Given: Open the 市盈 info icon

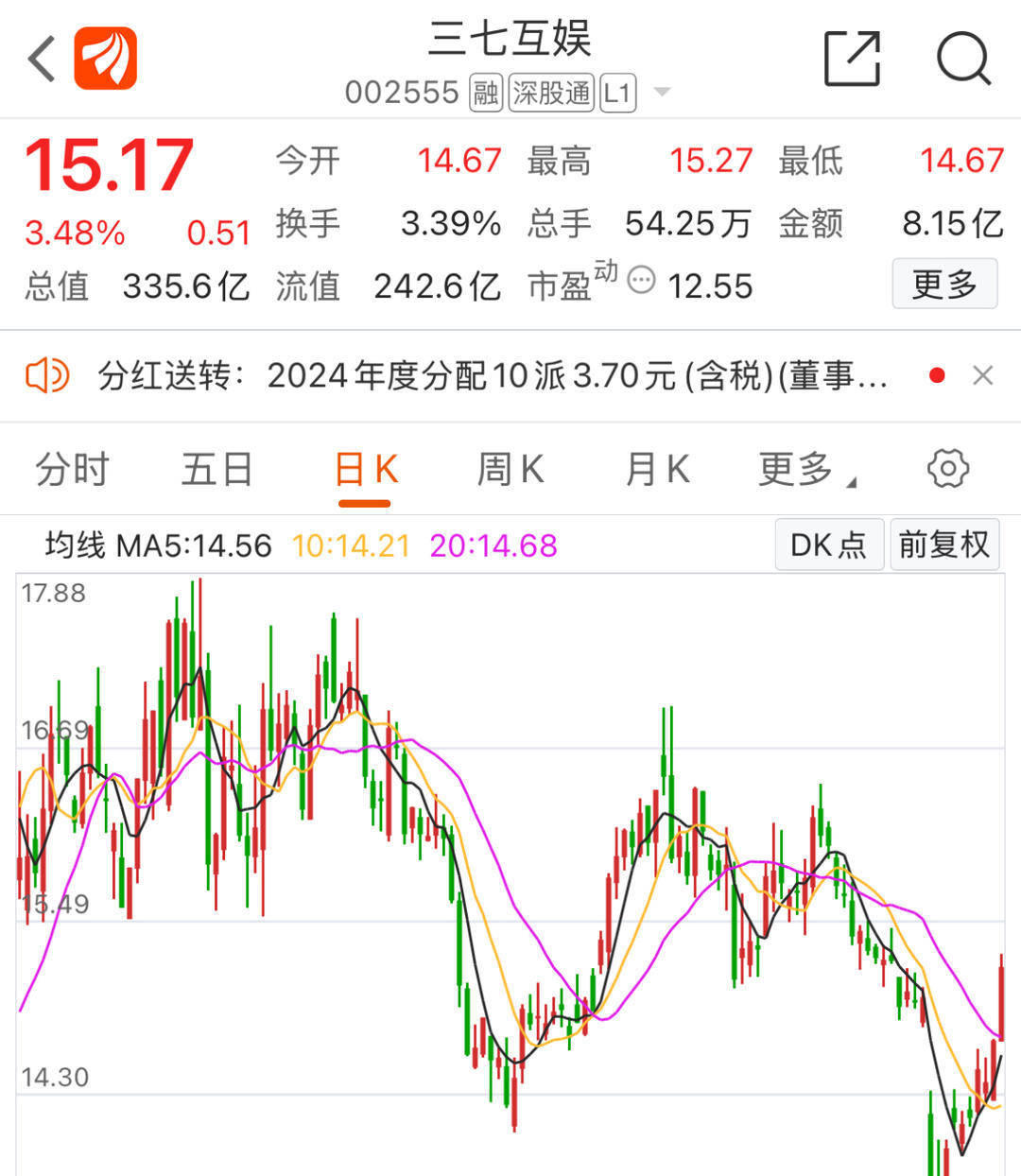Looking at the screenshot, I should point(641,280).
